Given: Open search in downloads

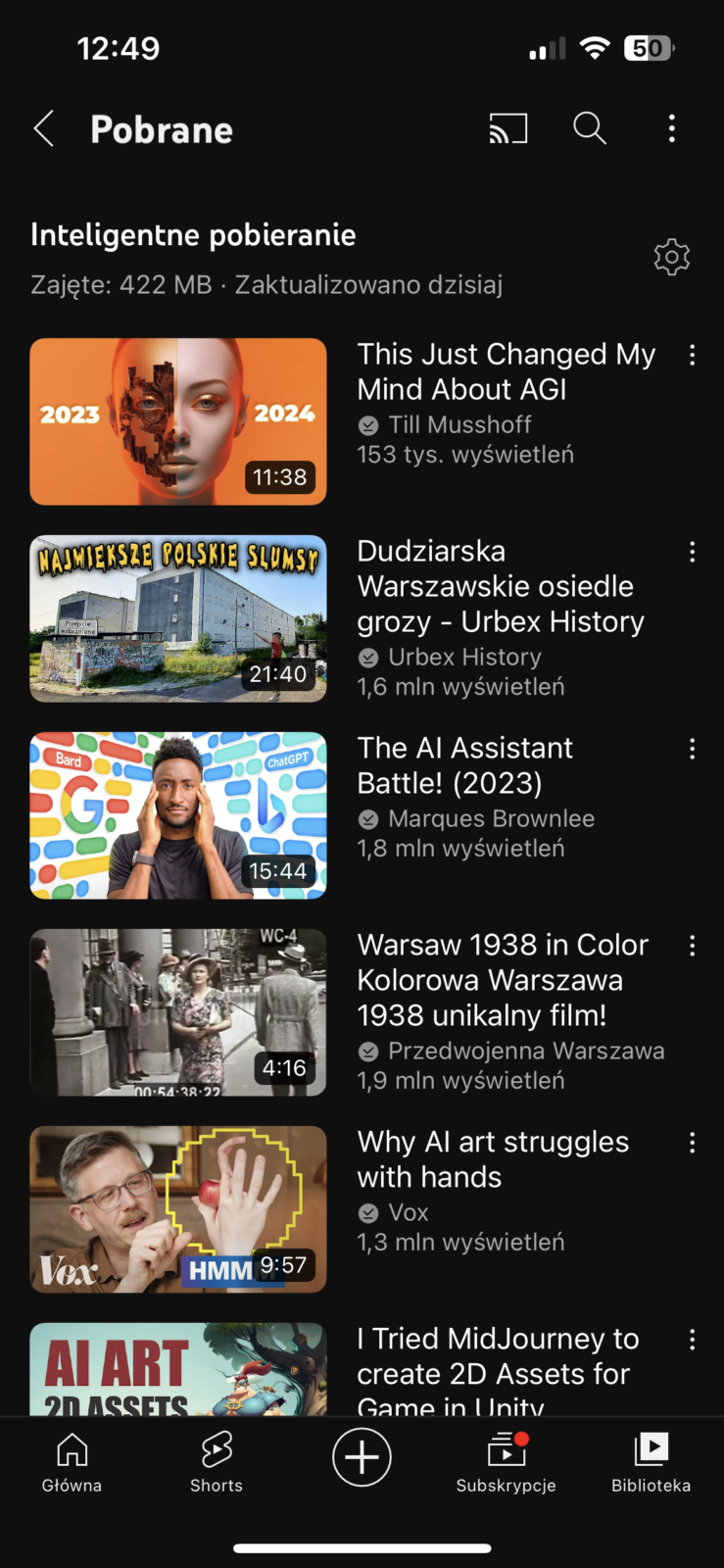Looking at the screenshot, I should coord(589,128).
